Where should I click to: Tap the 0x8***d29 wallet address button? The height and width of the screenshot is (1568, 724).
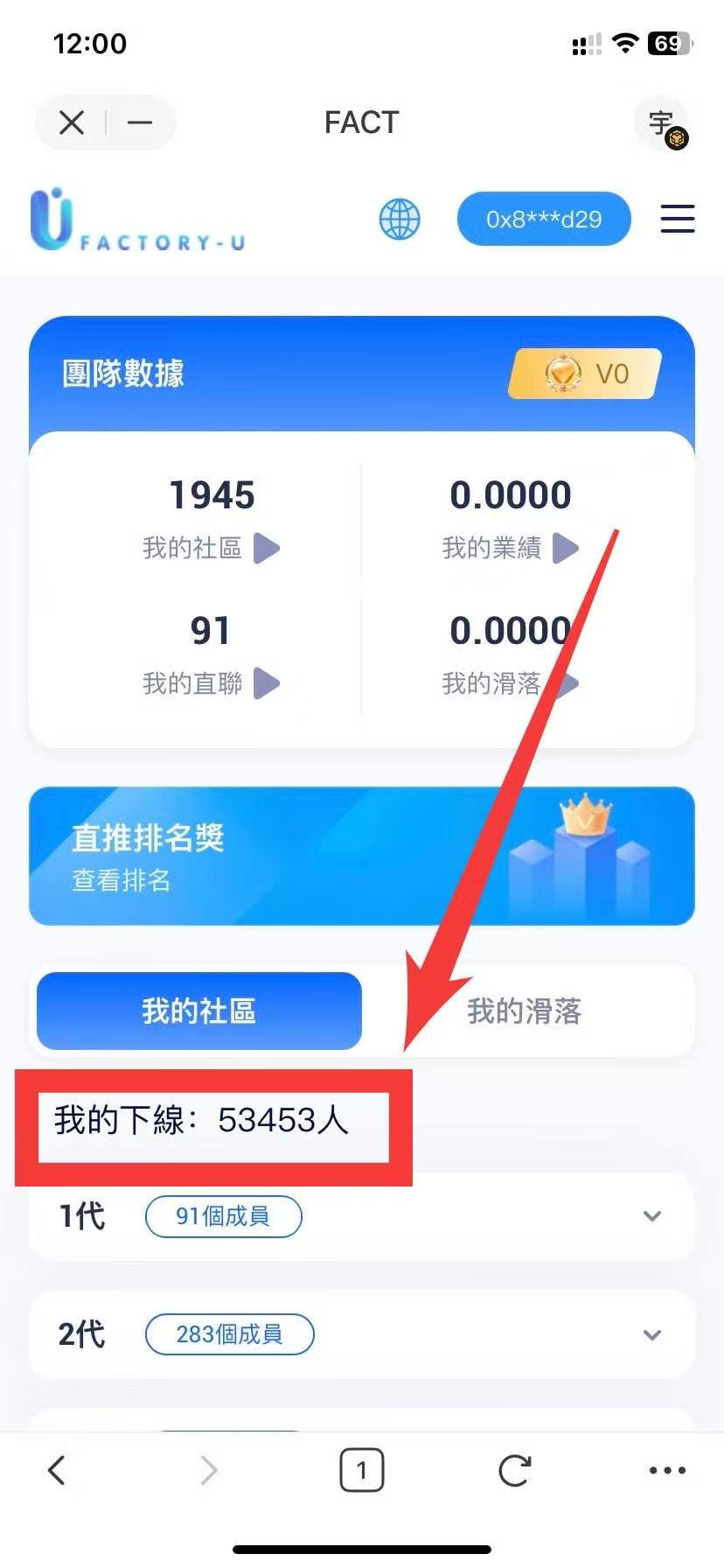point(544,219)
